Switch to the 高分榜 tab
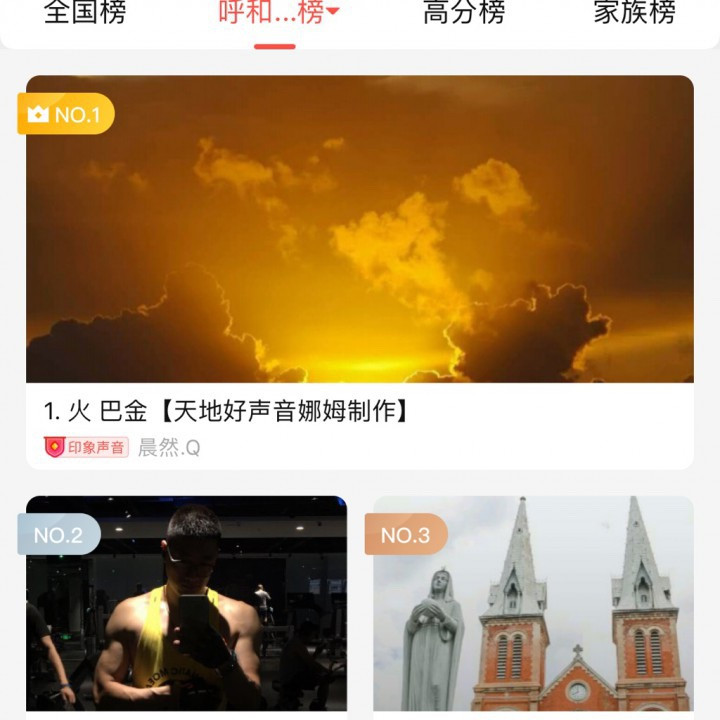Screen dimensions: 720x720 [463, 13]
